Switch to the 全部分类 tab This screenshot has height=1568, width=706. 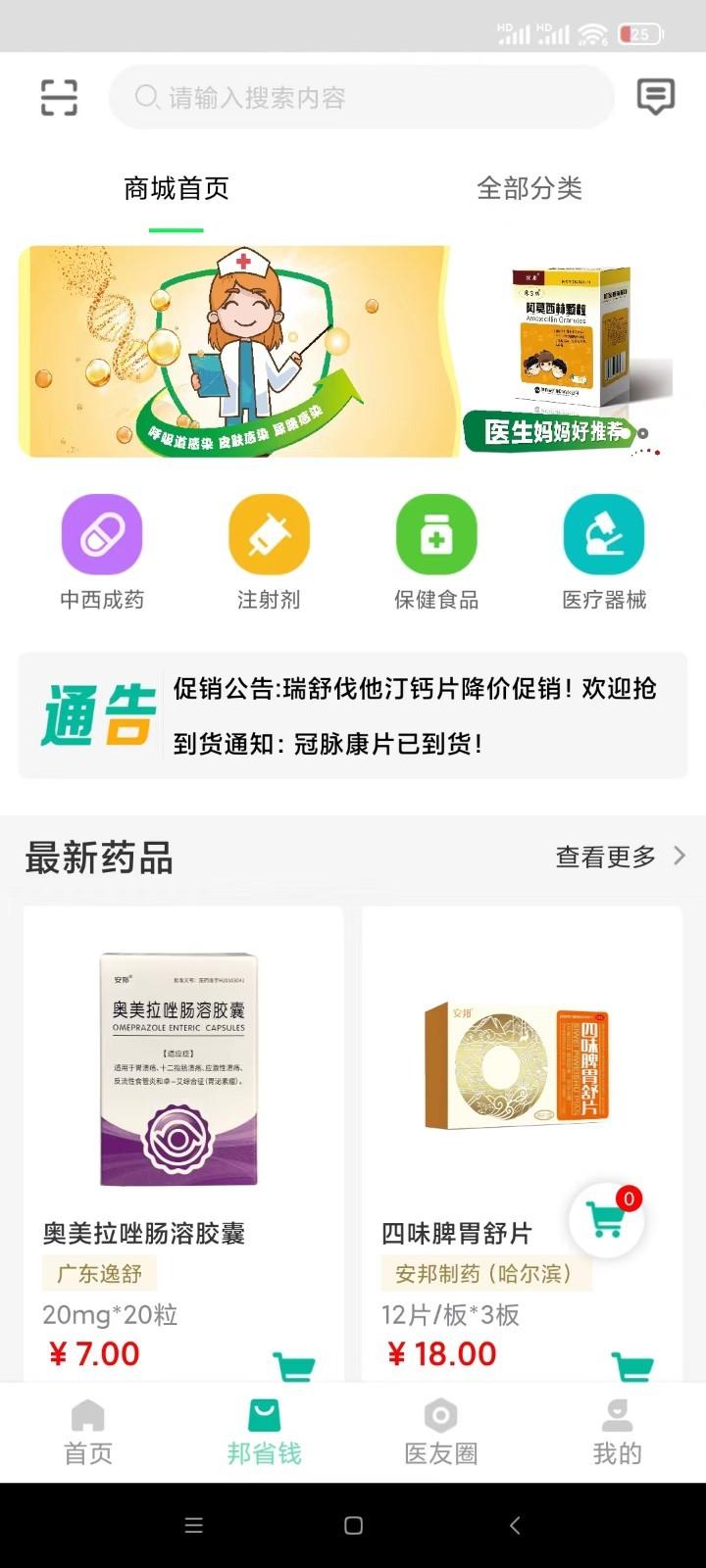coord(529,188)
